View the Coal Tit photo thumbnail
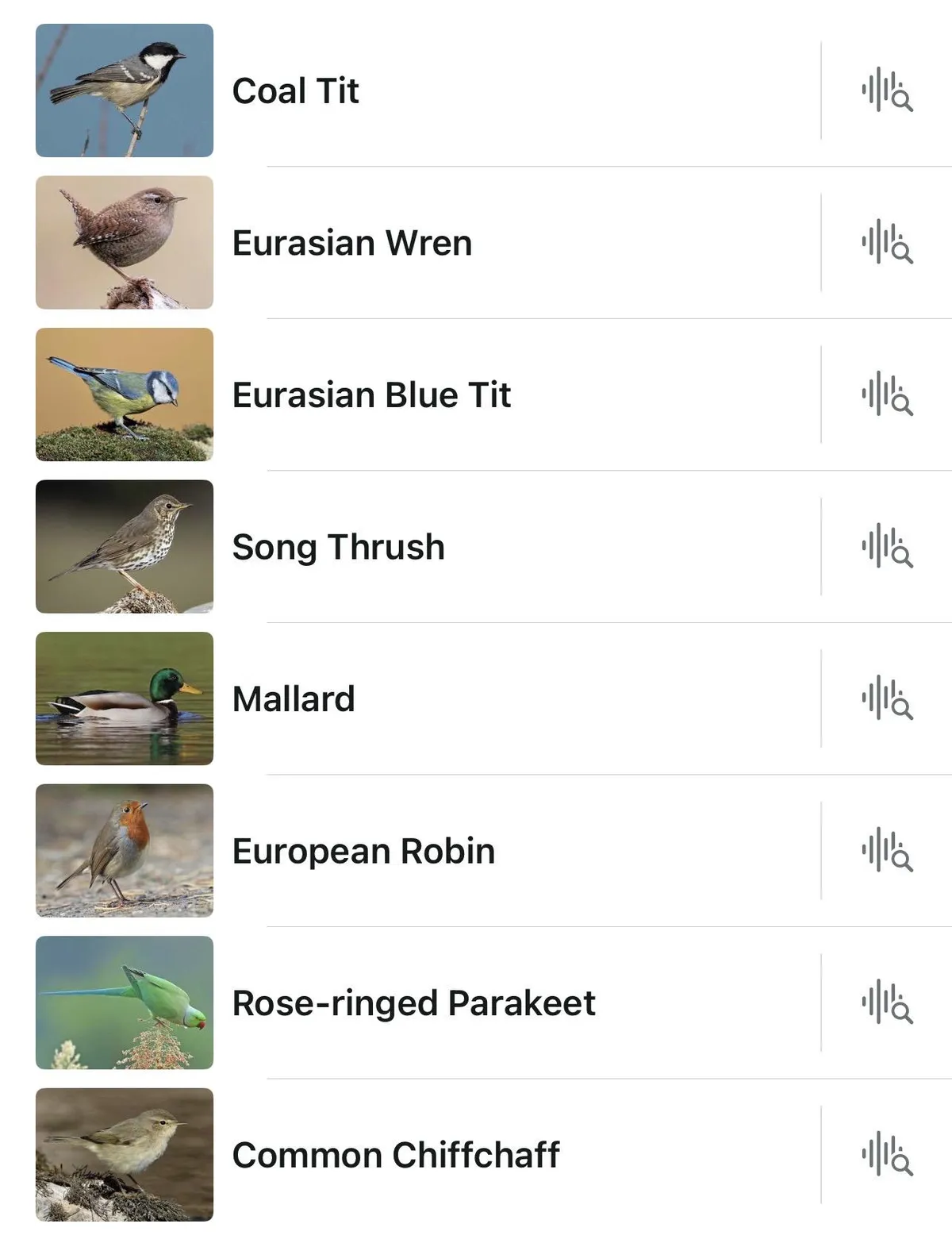The height and width of the screenshot is (1243, 952). point(125,90)
